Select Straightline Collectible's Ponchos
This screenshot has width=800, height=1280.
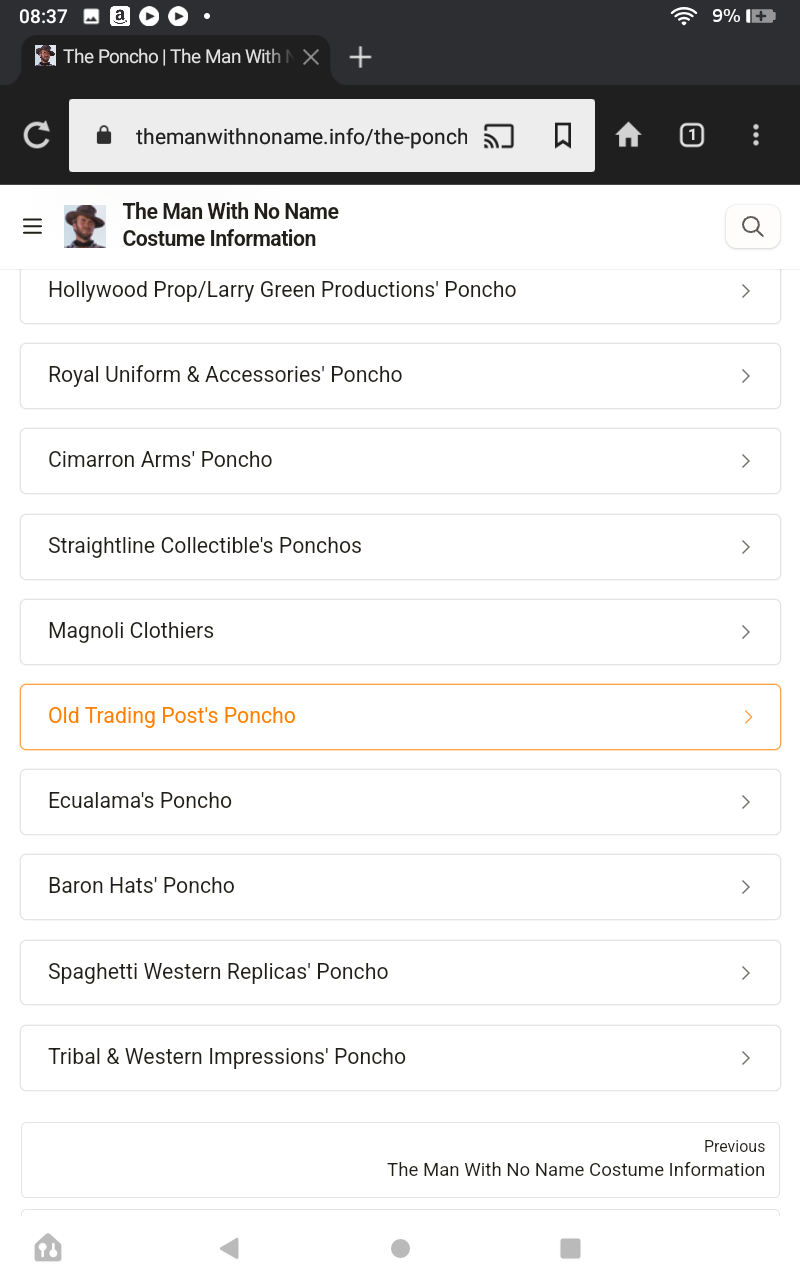[400, 547]
